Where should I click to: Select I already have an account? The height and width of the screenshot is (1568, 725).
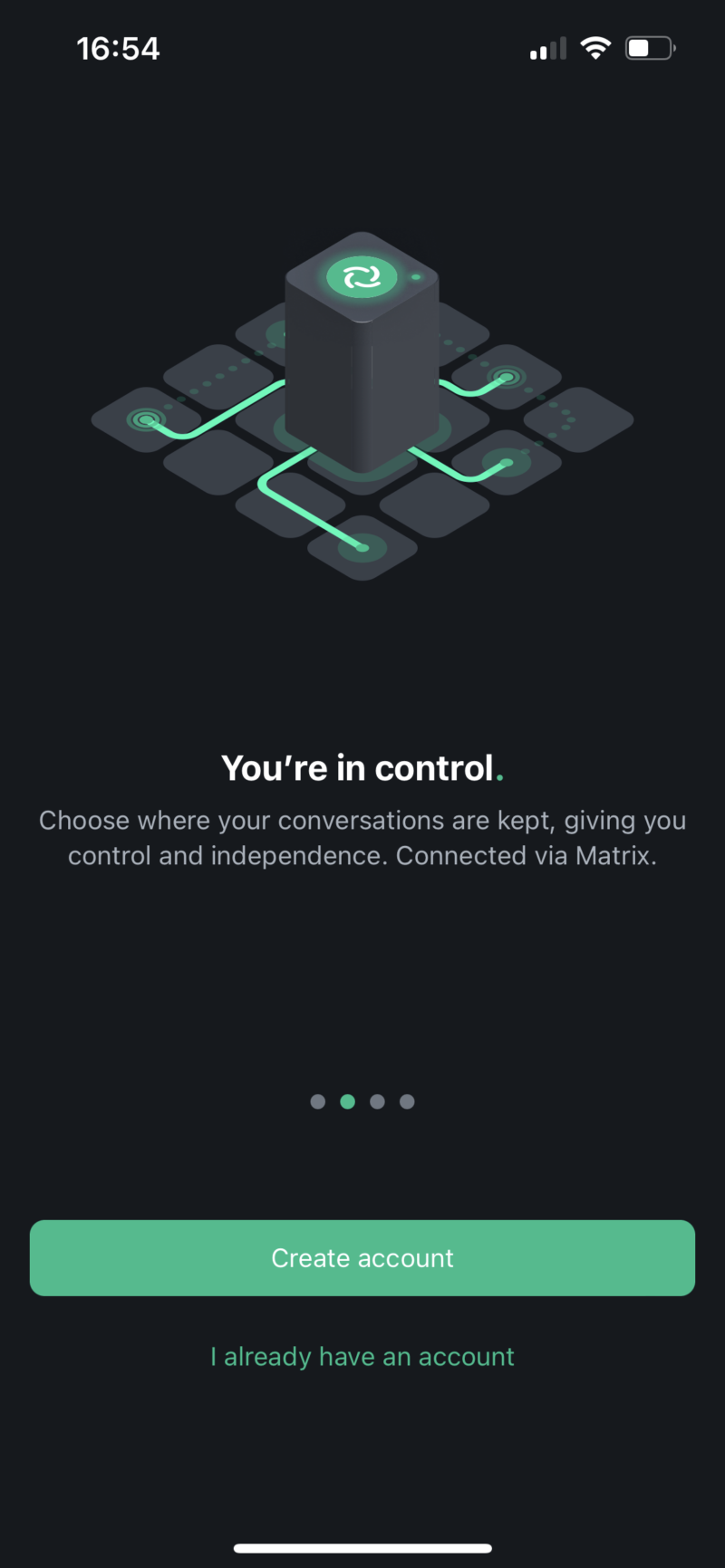362,1356
